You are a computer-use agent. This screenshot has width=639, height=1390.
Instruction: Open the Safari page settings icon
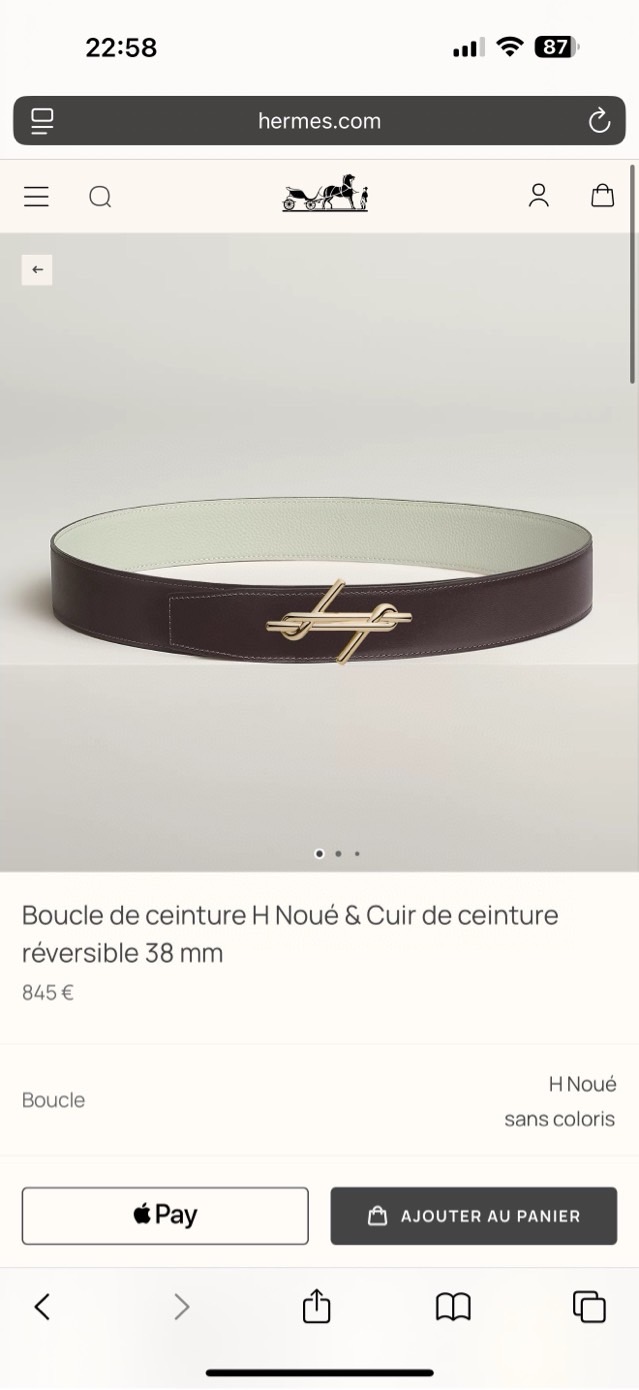tap(42, 121)
